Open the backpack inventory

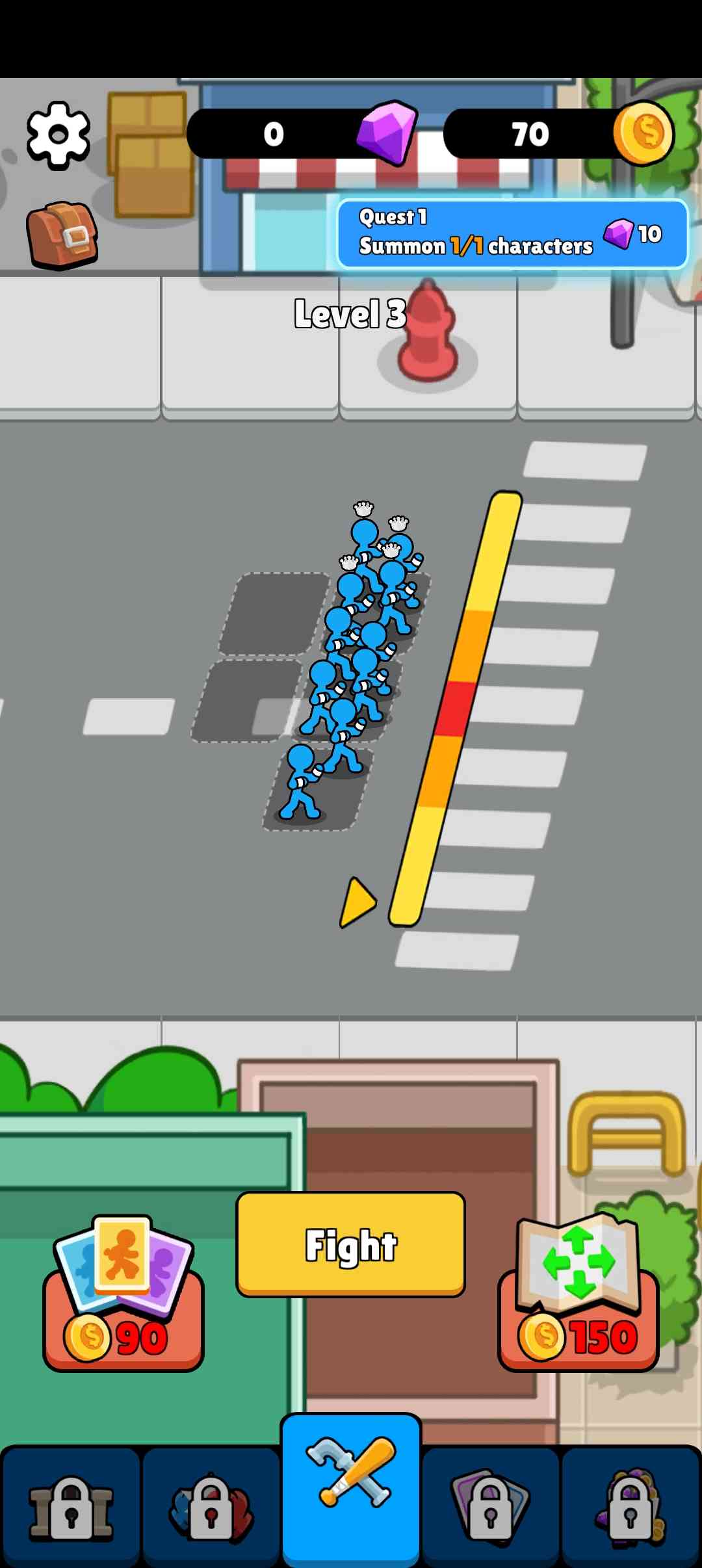[x=62, y=235]
